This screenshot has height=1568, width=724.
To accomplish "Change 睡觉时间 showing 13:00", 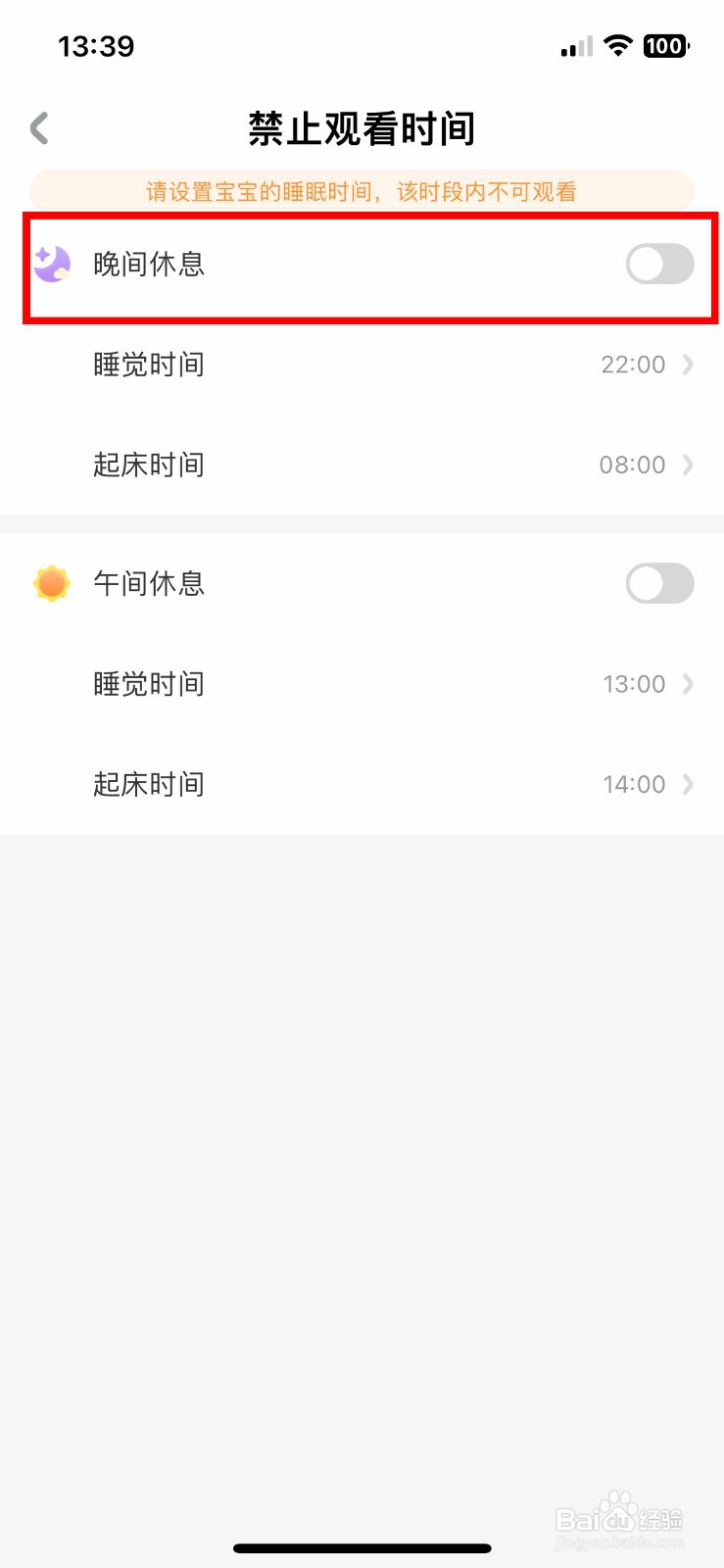I will pyautogui.click(x=362, y=684).
